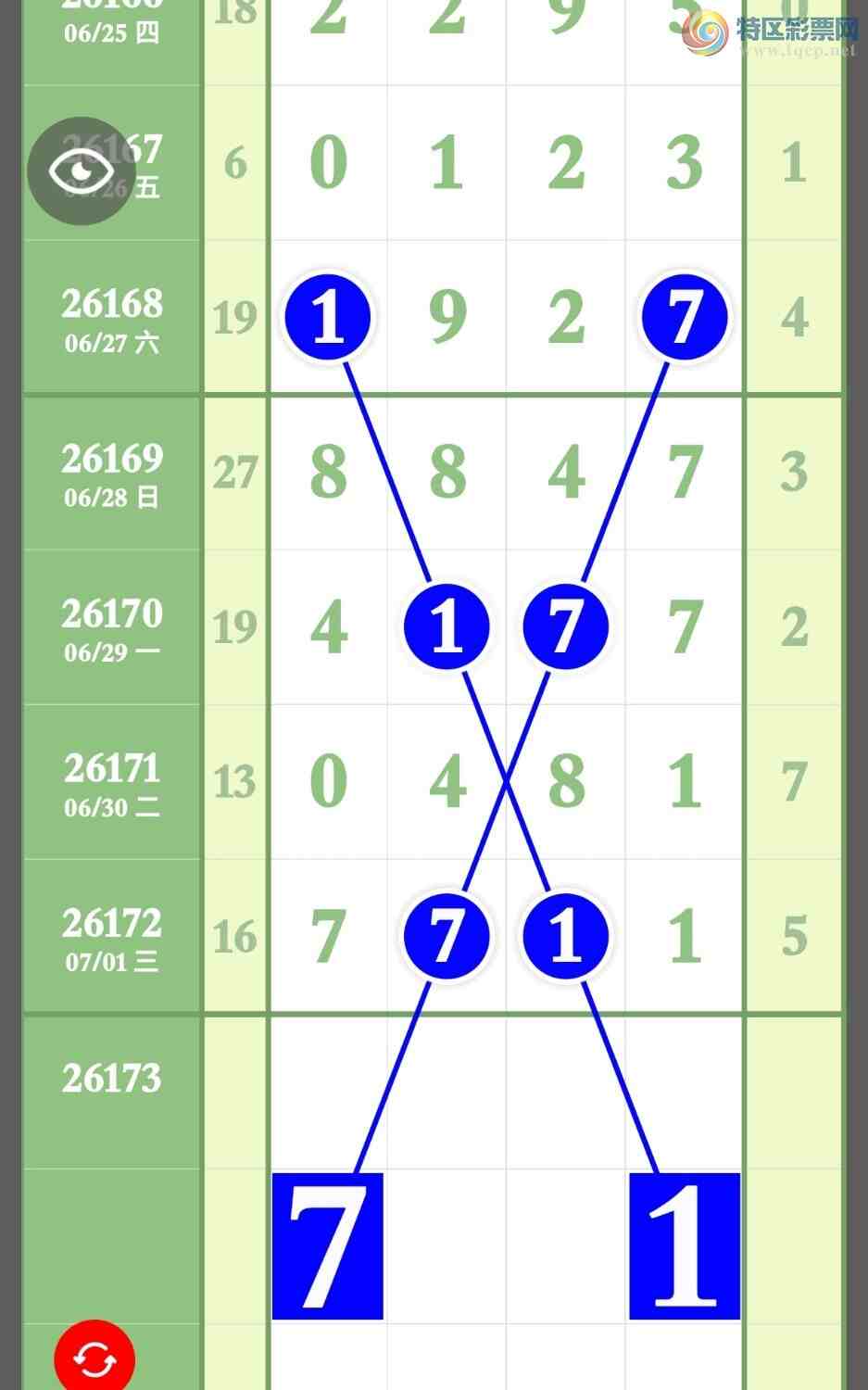Tap the red refresh button
The image size is (868, 1390).
pyautogui.click(x=94, y=1358)
